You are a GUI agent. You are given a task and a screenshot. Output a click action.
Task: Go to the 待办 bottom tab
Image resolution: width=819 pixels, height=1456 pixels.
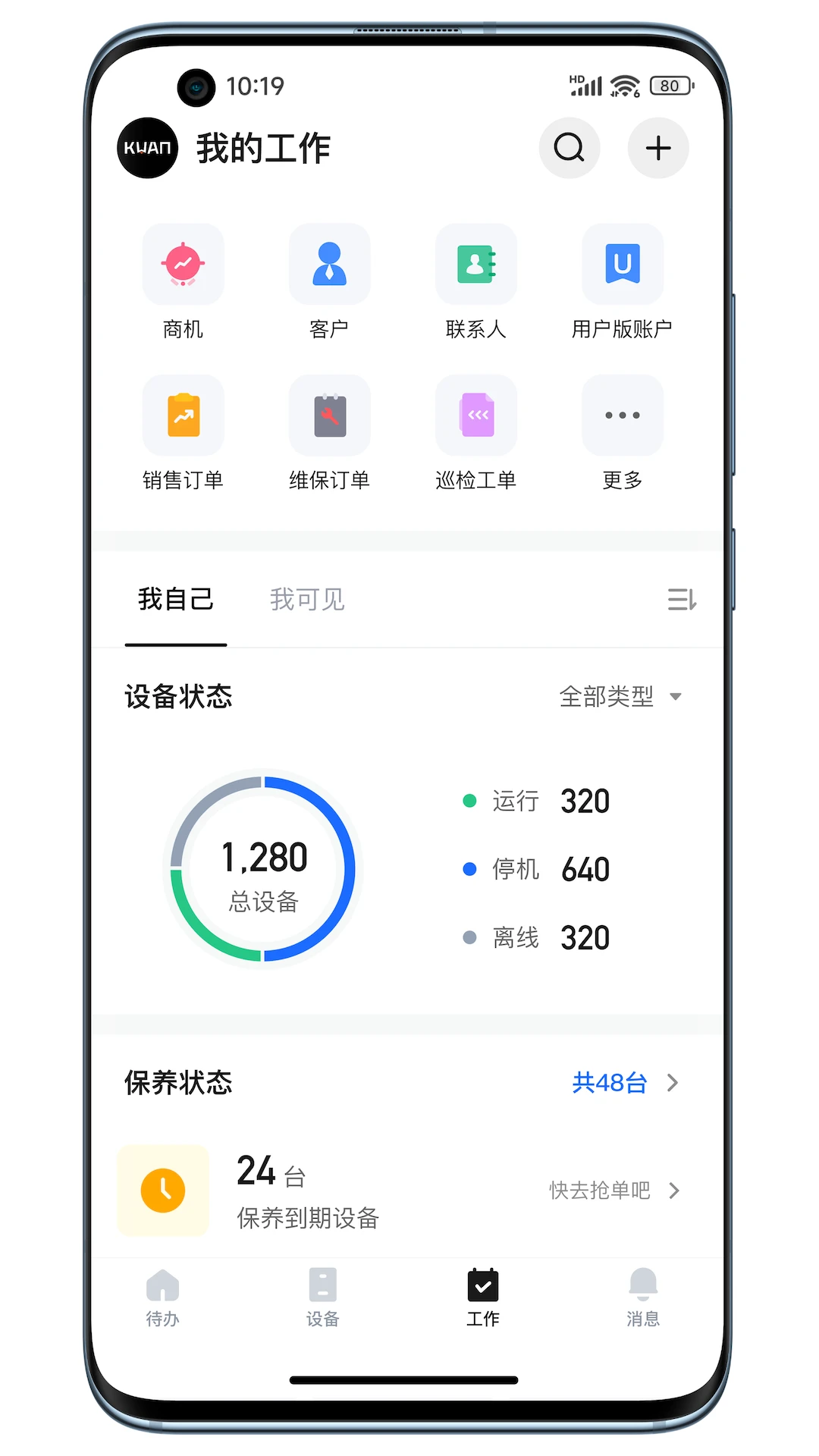click(162, 1297)
